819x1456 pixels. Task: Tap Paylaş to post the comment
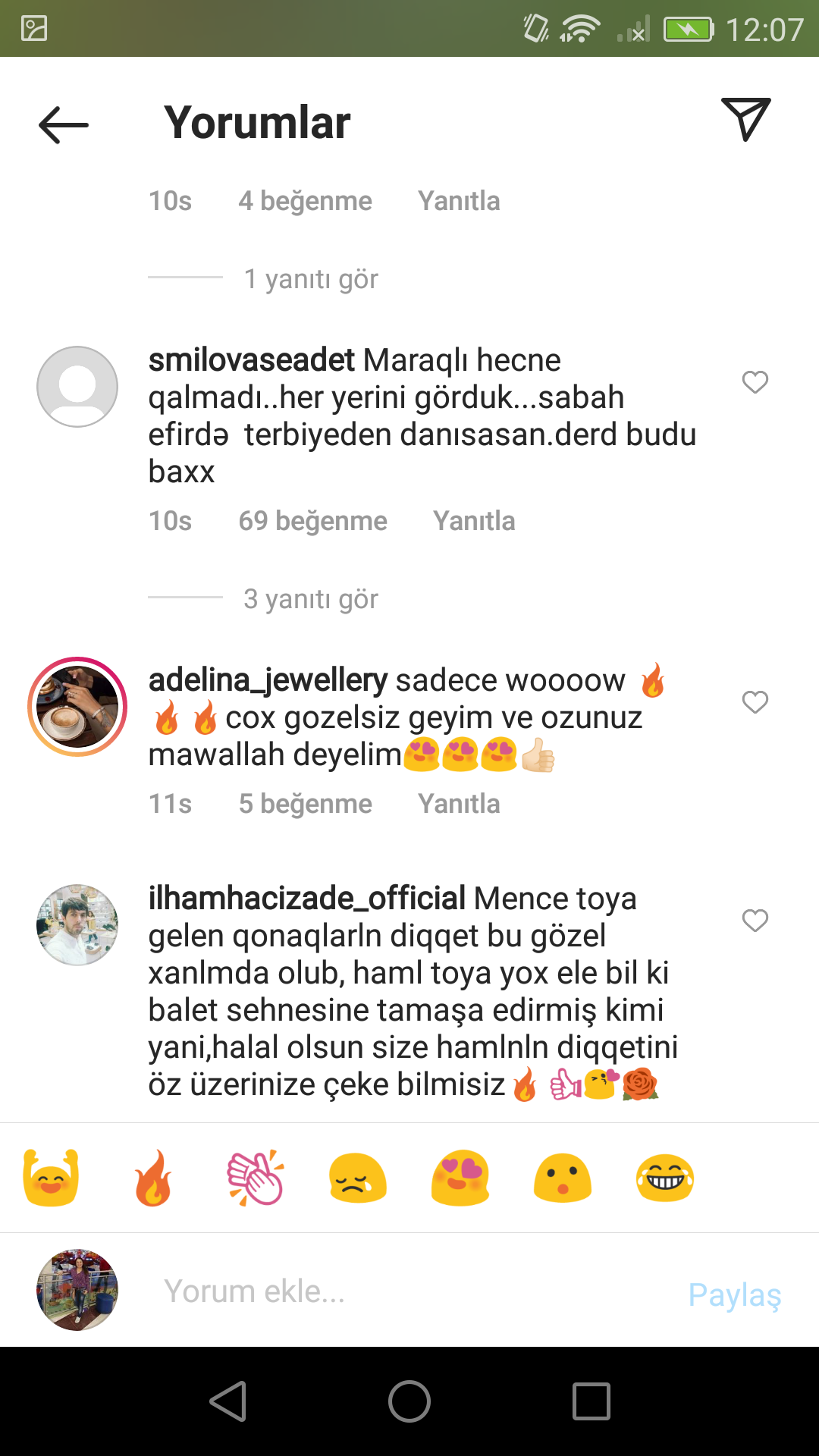[735, 1294]
